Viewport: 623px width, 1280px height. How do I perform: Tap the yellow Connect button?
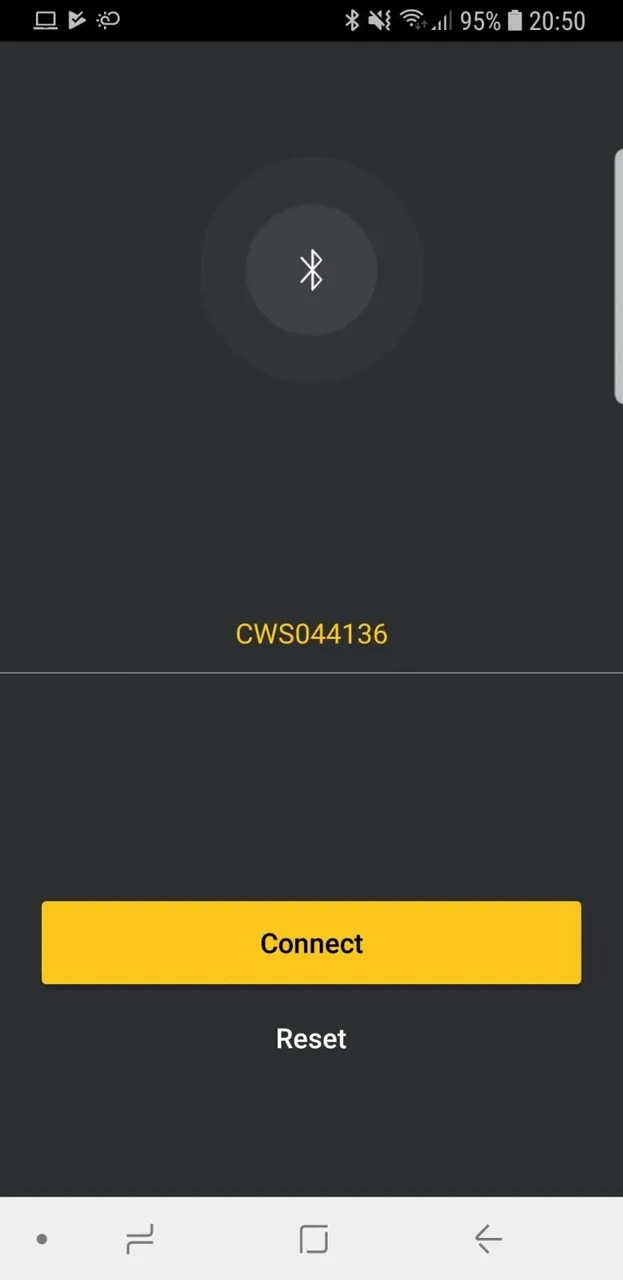tap(311, 943)
